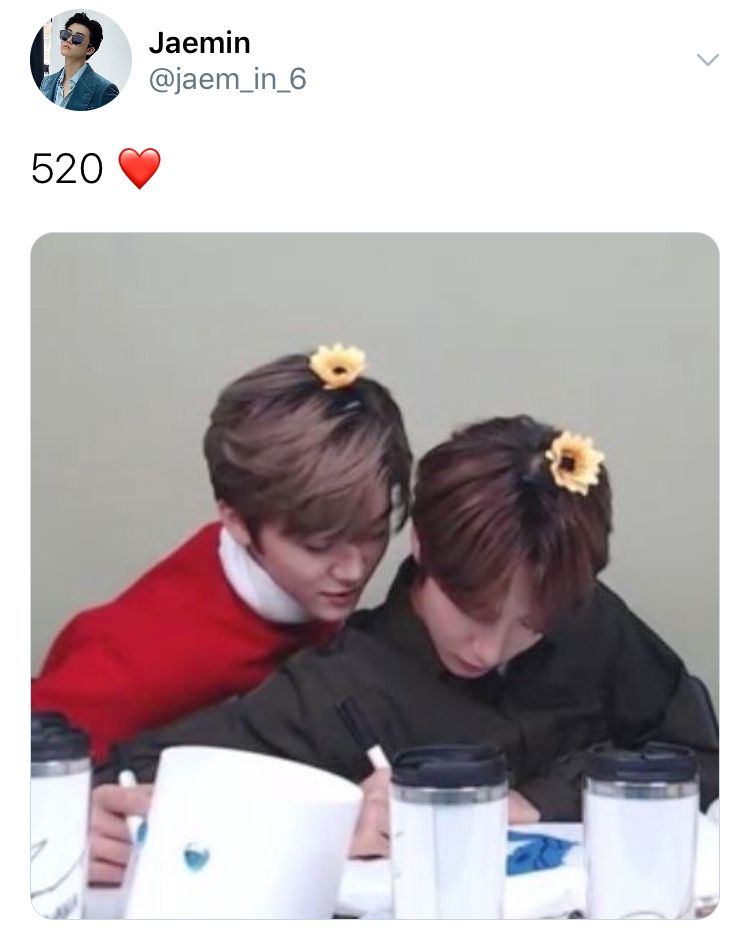Viewport: 750px width, 942px height.
Task: Open the tweet options chevron menu
Action: click(x=707, y=60)
